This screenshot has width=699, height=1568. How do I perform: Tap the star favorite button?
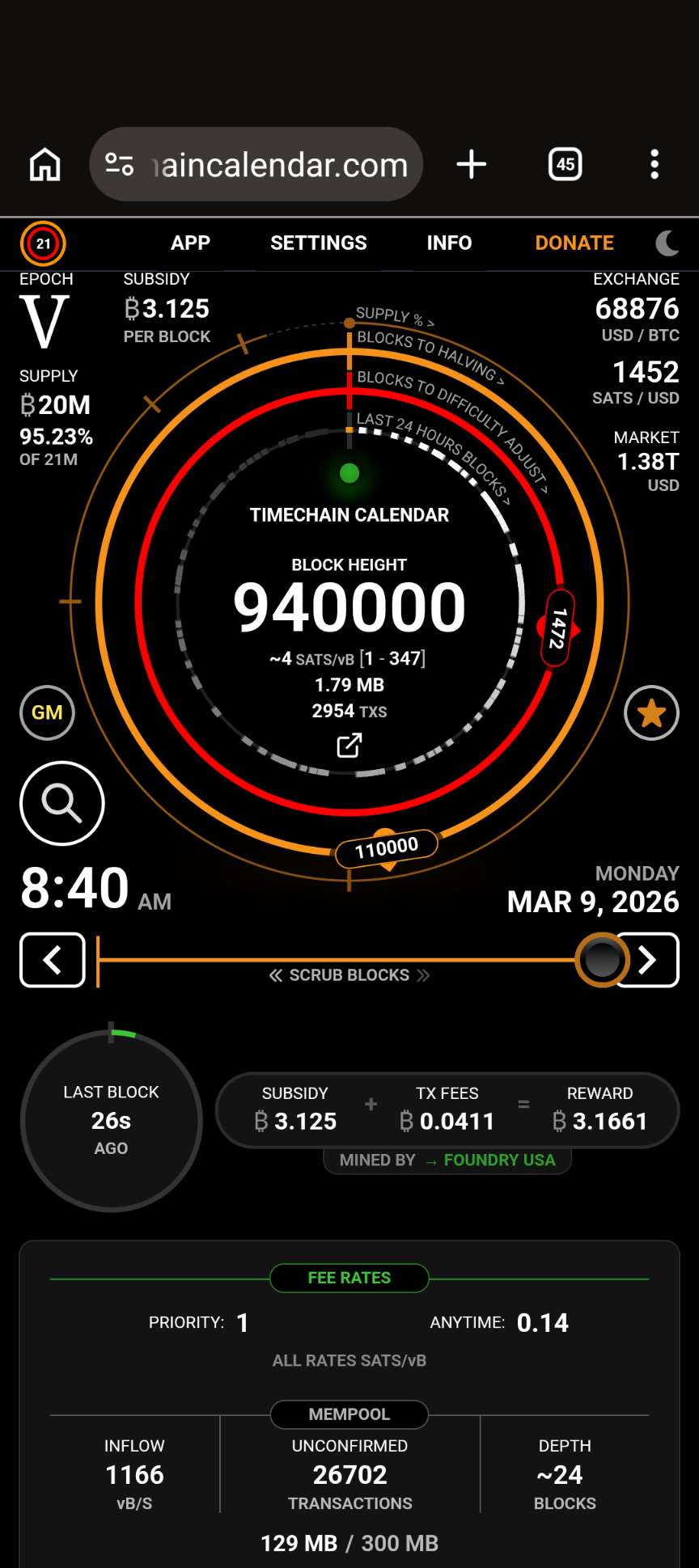651,712
